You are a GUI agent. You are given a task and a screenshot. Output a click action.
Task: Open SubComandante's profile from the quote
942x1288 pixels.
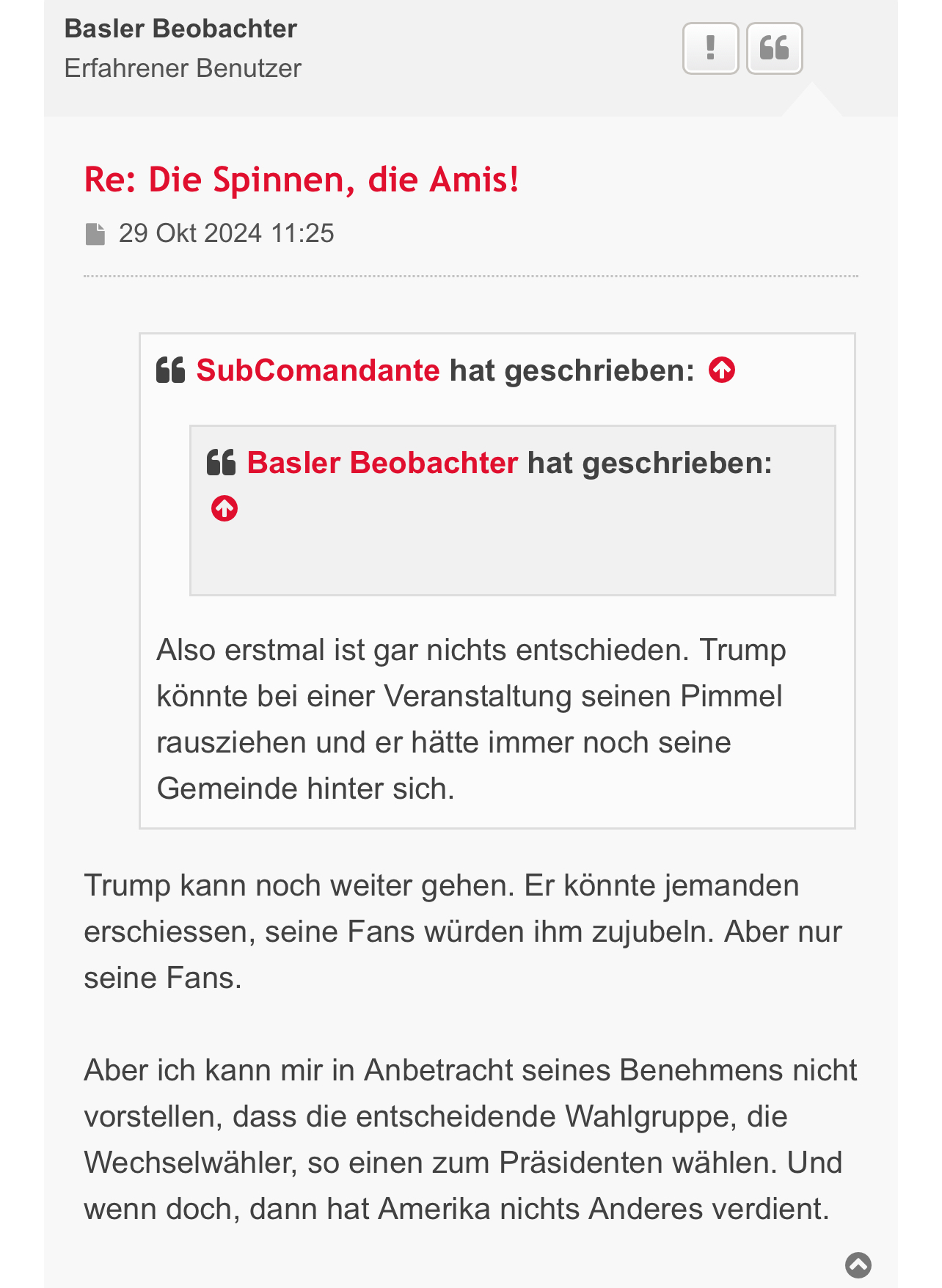coord(318,370)
